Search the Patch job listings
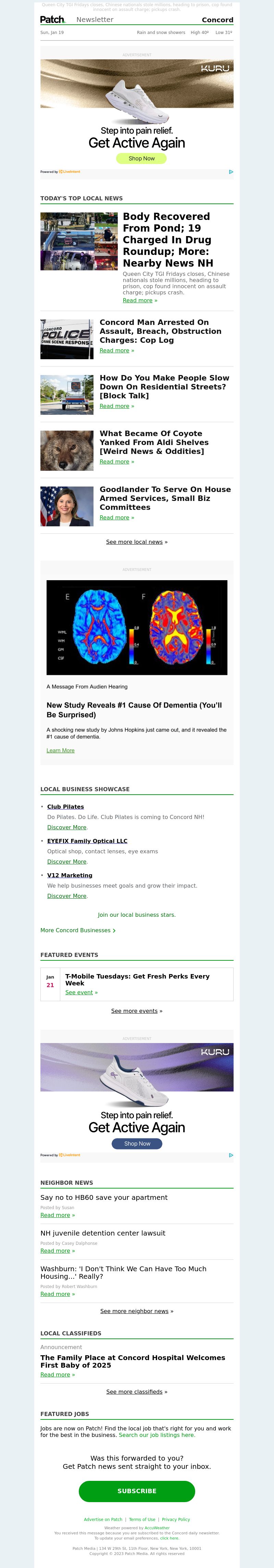Screen dimensions: 274x1568 click(157, 1435)
